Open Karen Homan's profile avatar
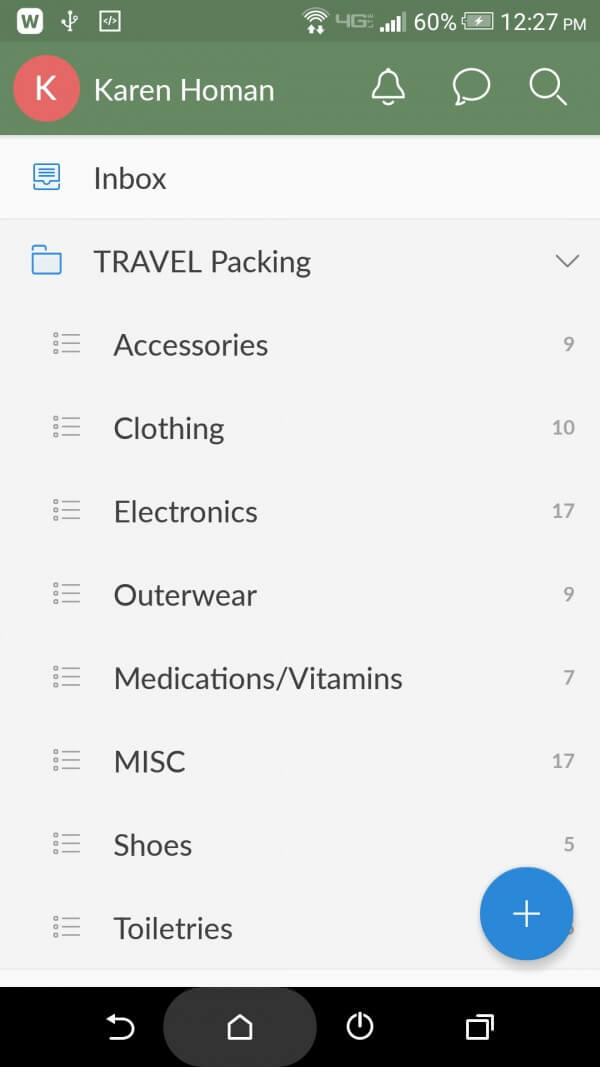Image resolution: width=600 pixels, height=1067 pixels. (x=46, y=88)
